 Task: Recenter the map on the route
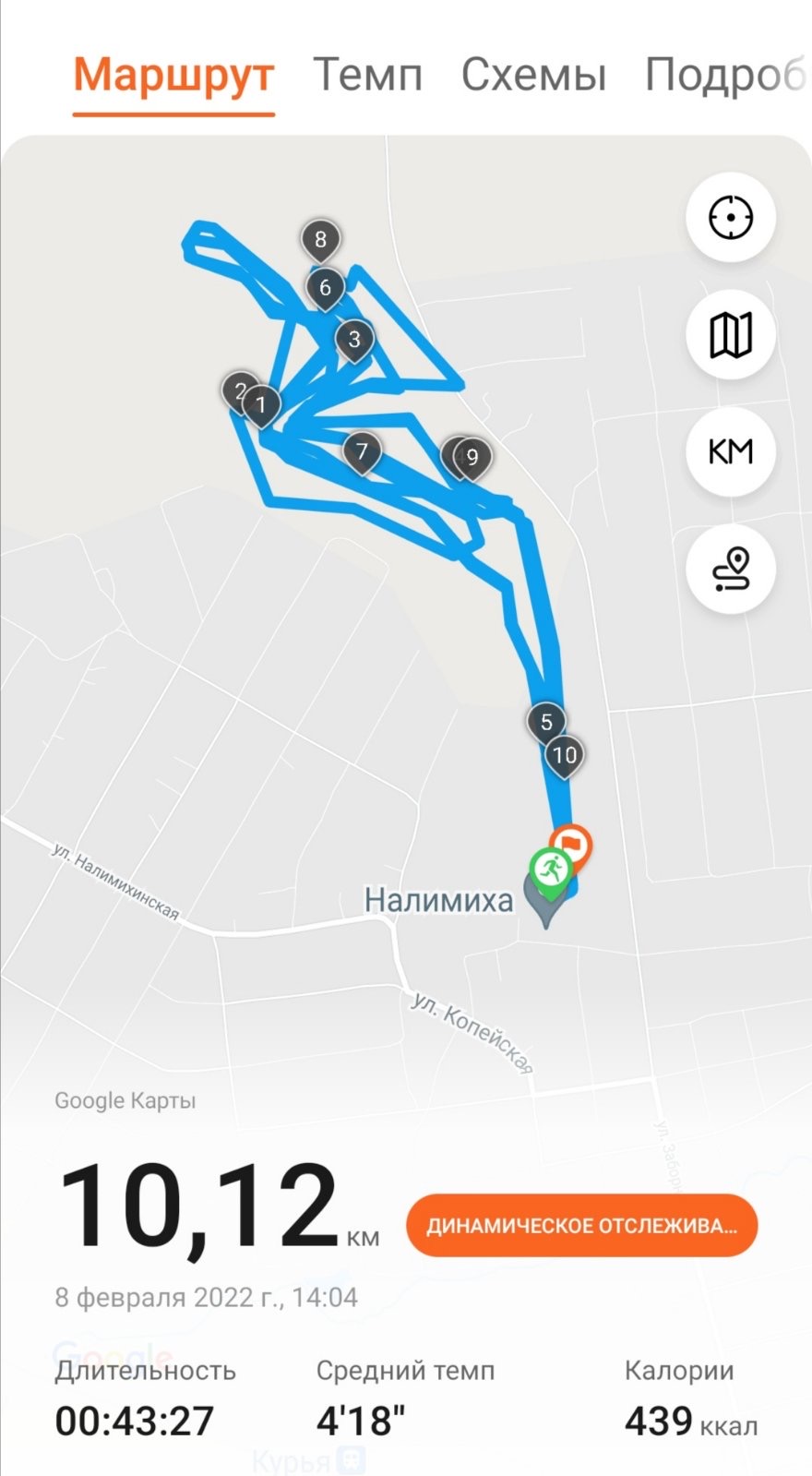pyautogui.click(x=730, y=218)
